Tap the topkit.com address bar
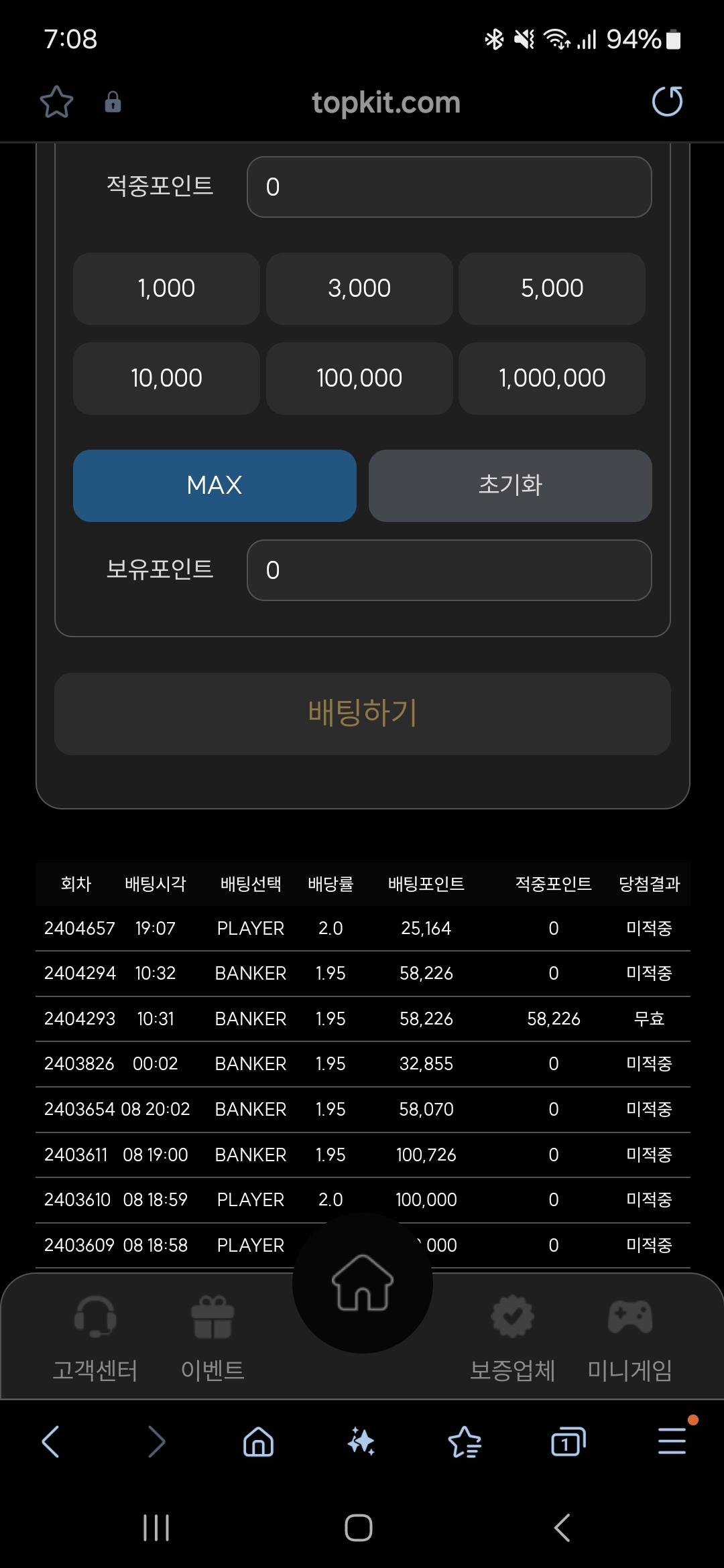Viewport: 724px width, 1568px height. (x=385, y=103)
